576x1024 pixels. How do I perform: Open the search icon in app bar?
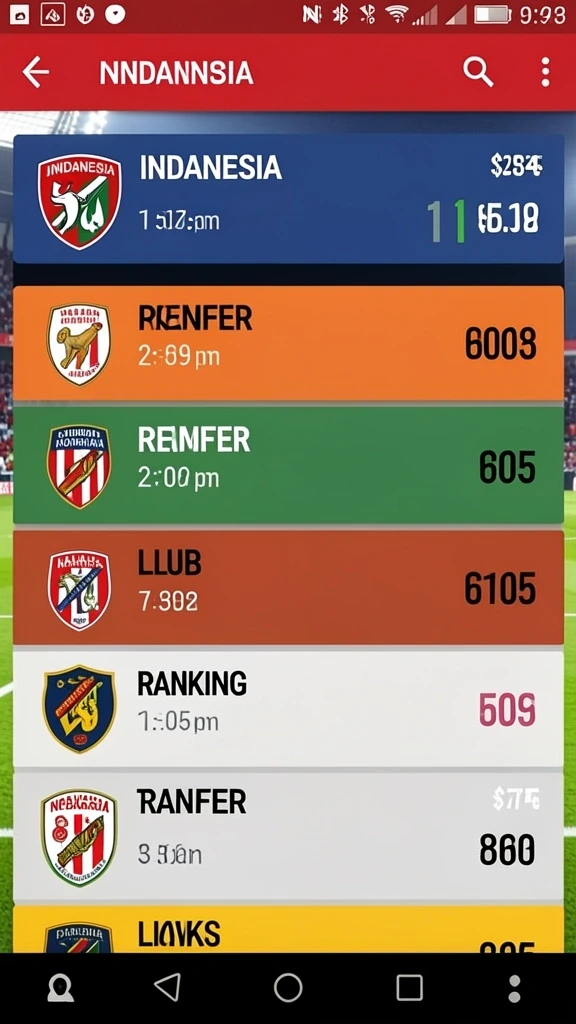(478, 72)
